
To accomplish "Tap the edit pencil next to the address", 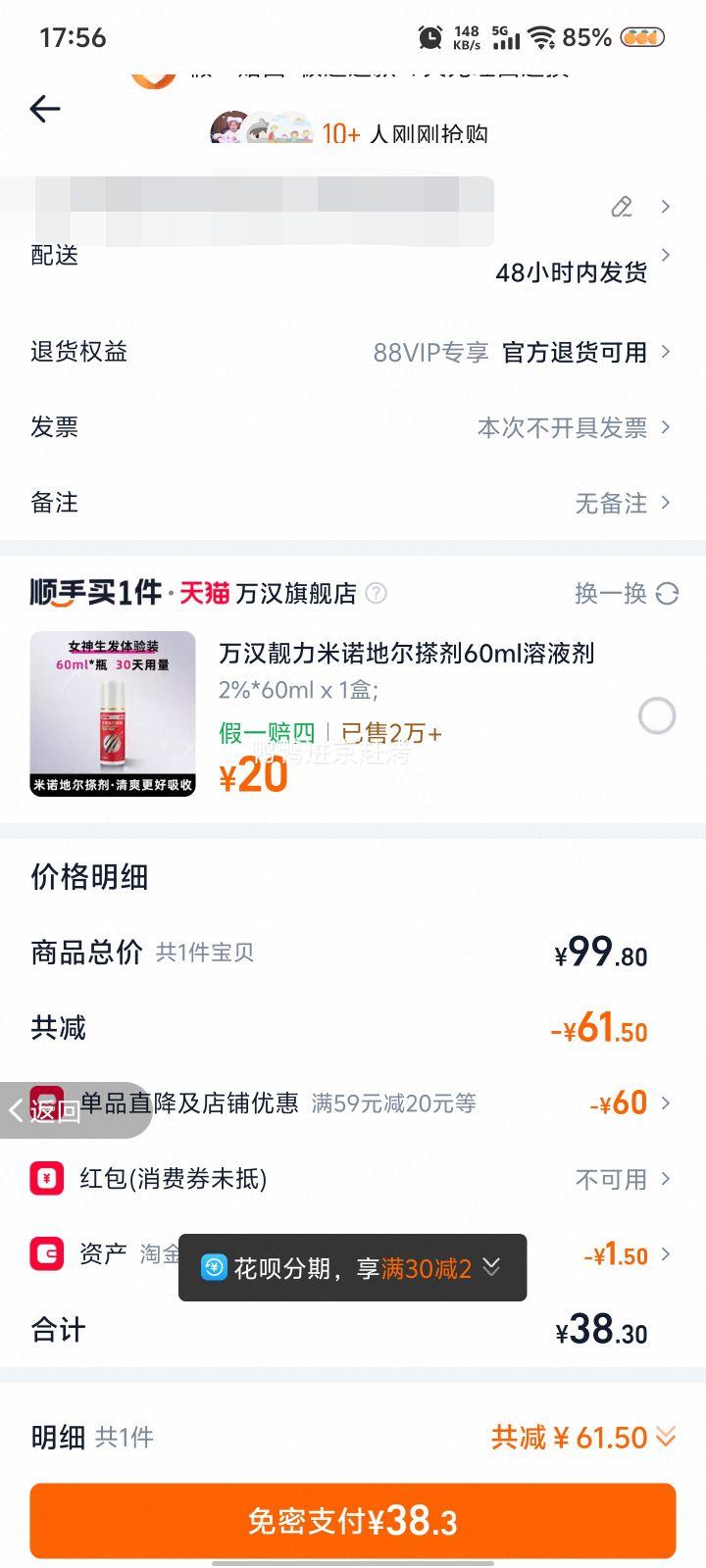I will tap(622, 208).
